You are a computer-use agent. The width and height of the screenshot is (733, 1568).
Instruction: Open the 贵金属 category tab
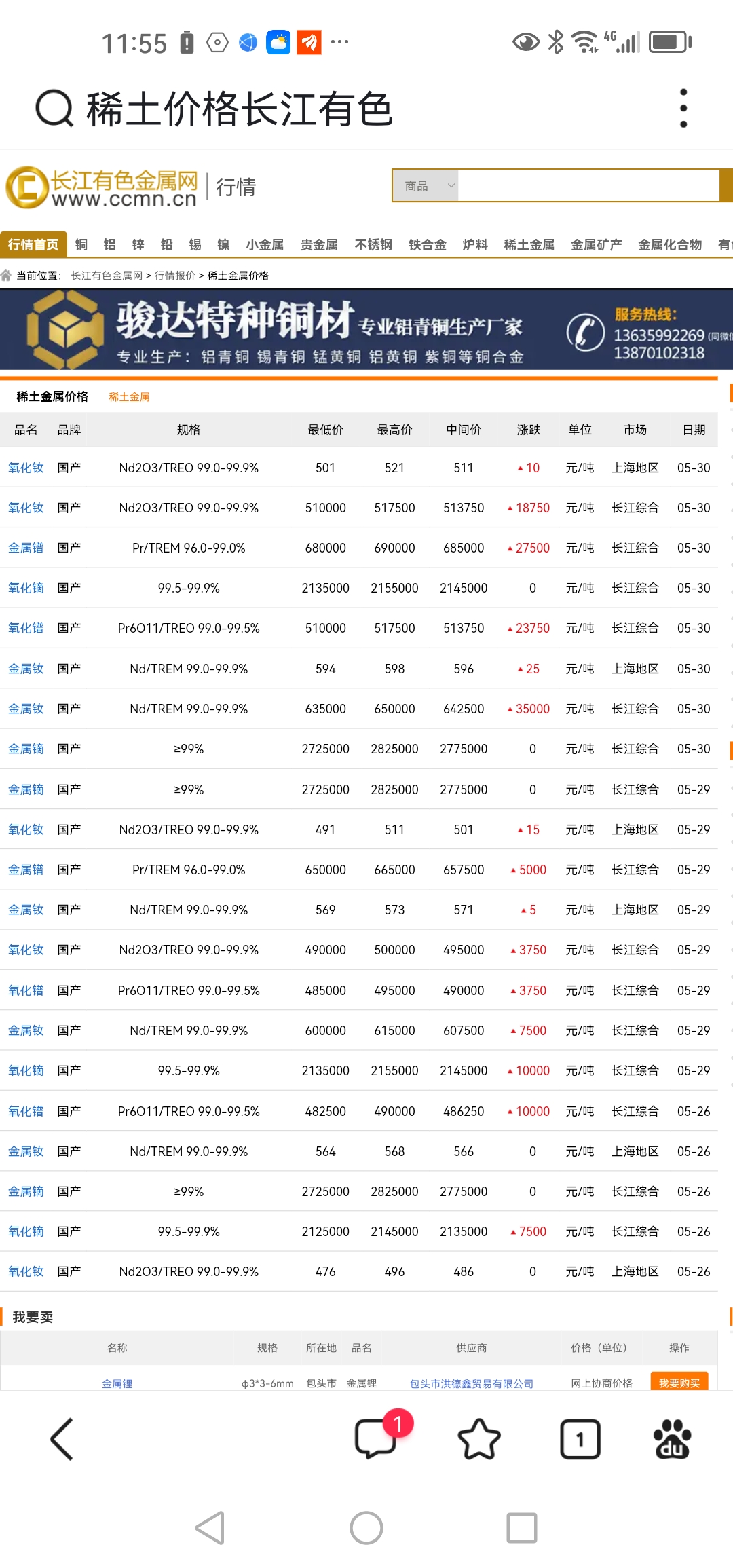point(319,244)
